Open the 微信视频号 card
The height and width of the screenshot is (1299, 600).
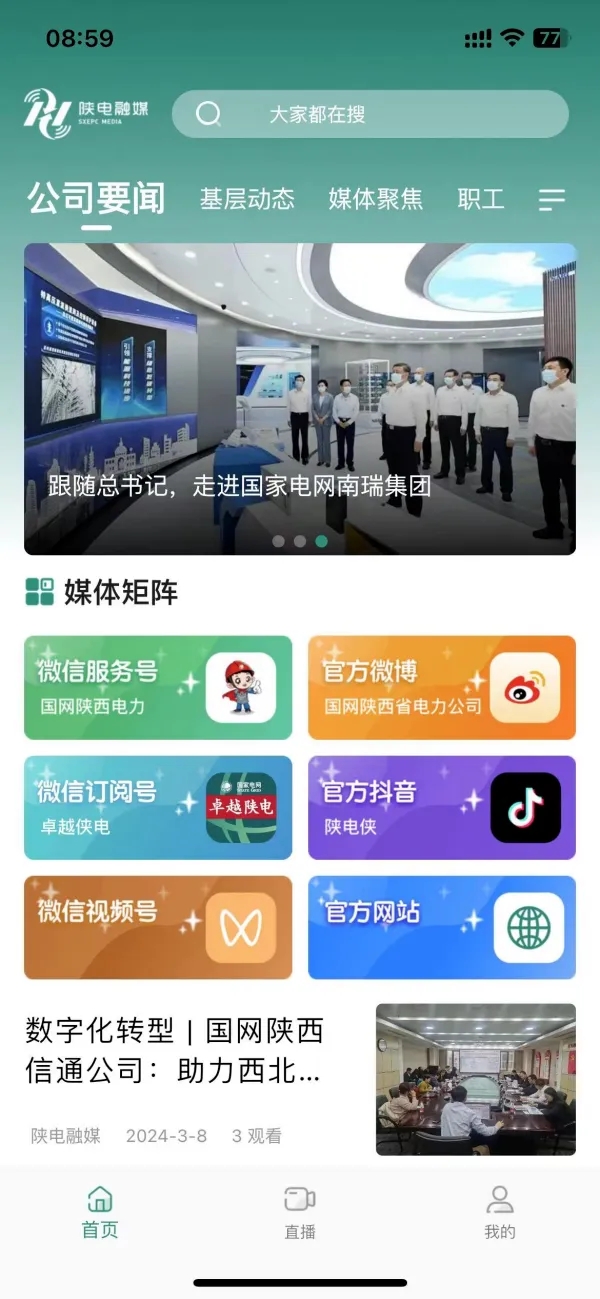pos(158,927)
